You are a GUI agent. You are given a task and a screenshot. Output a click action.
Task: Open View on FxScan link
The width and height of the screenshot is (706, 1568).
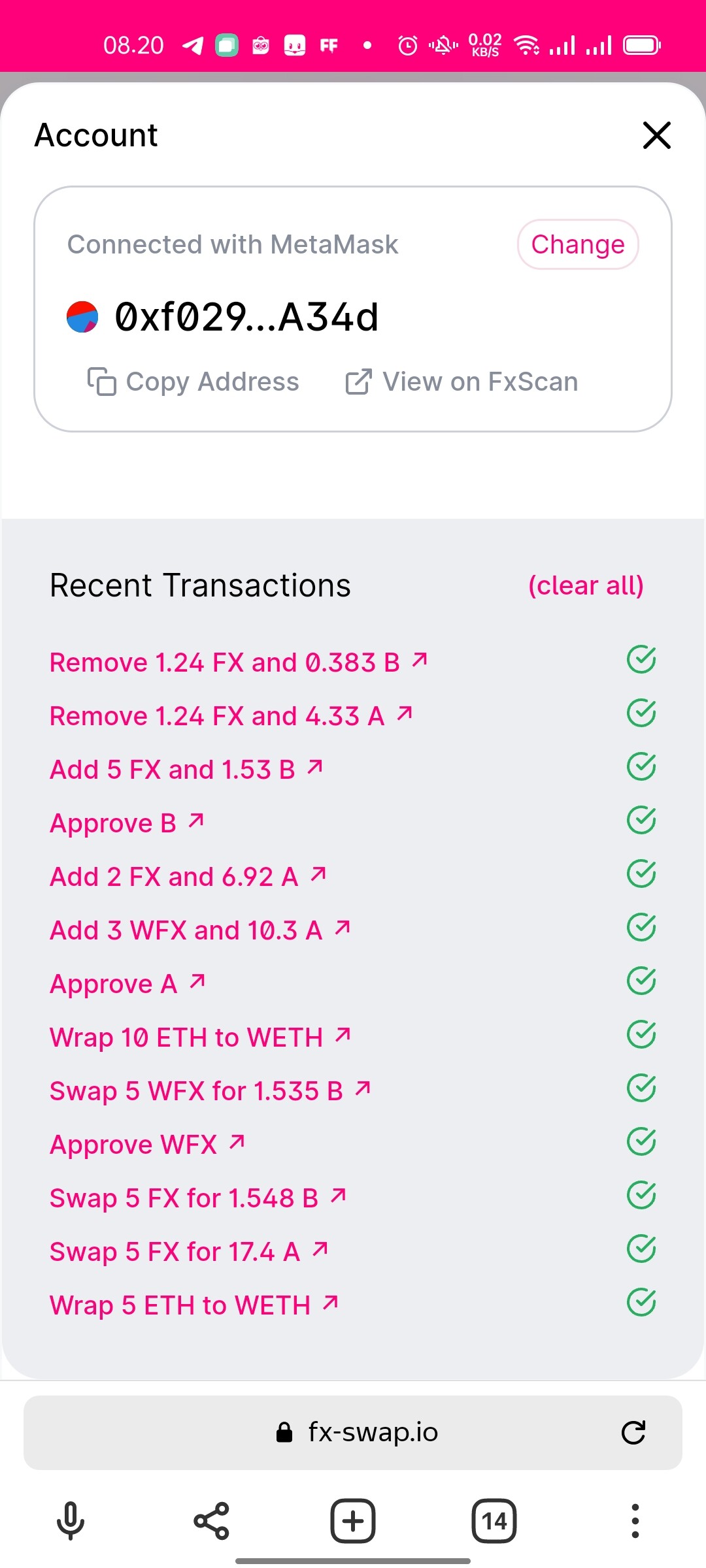pos(462,382)
